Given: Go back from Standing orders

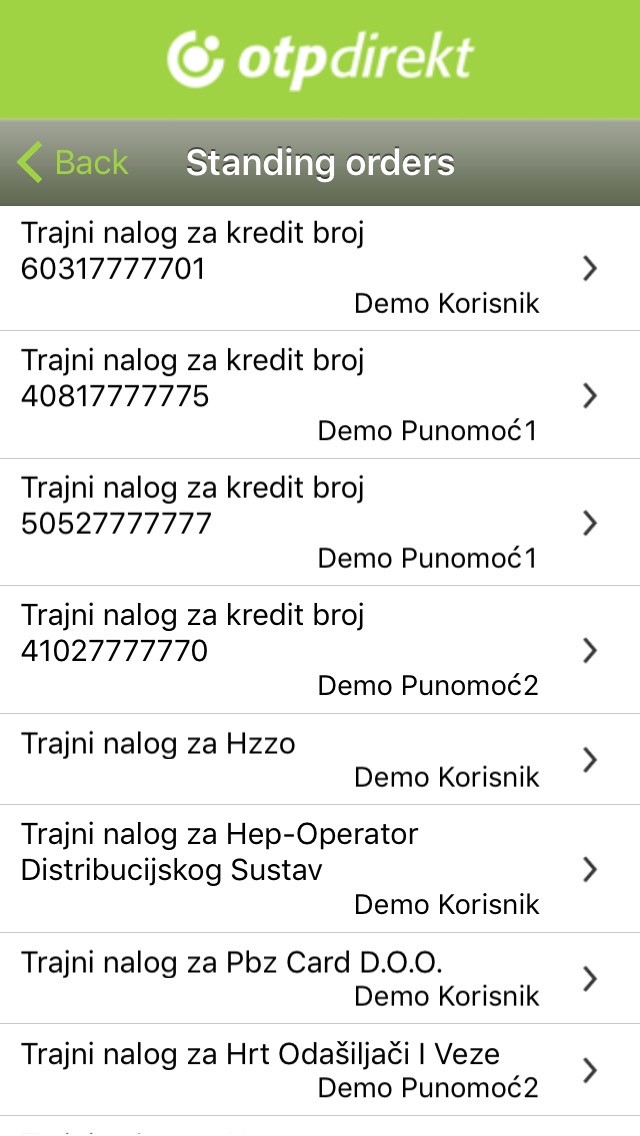Looking at the screenshot, I should pos(72,162).
